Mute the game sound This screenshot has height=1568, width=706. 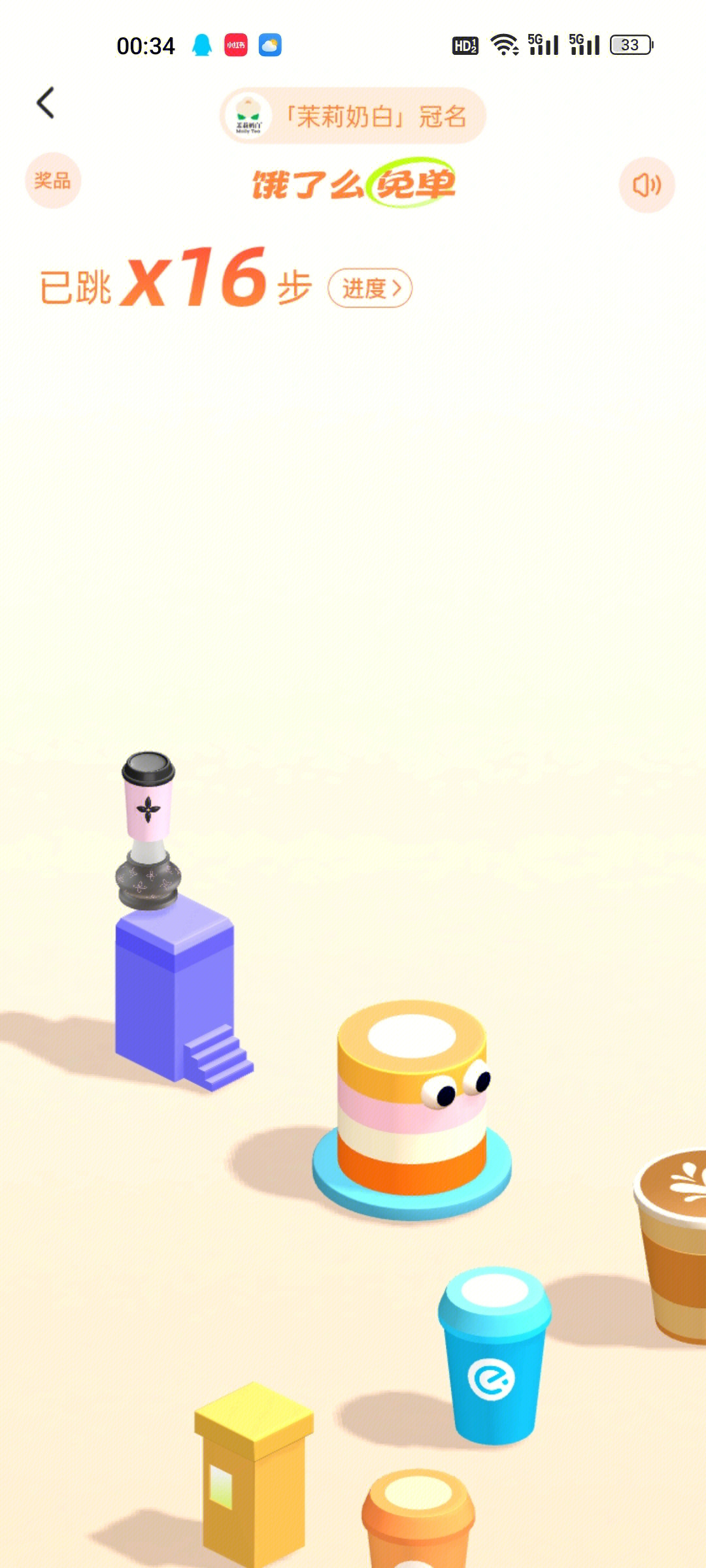[x=647, y=185]
